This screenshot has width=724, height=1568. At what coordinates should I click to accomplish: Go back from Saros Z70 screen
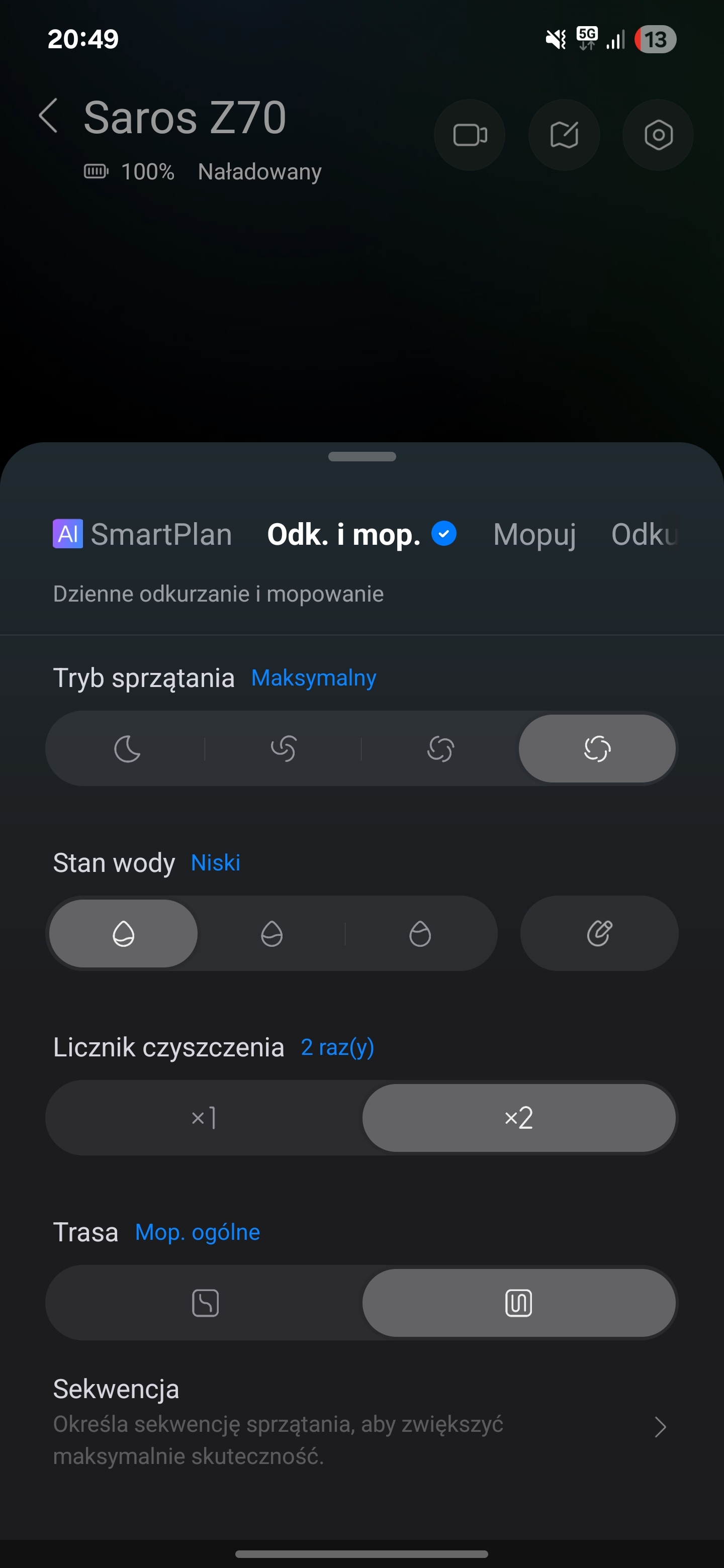point(48,116)
